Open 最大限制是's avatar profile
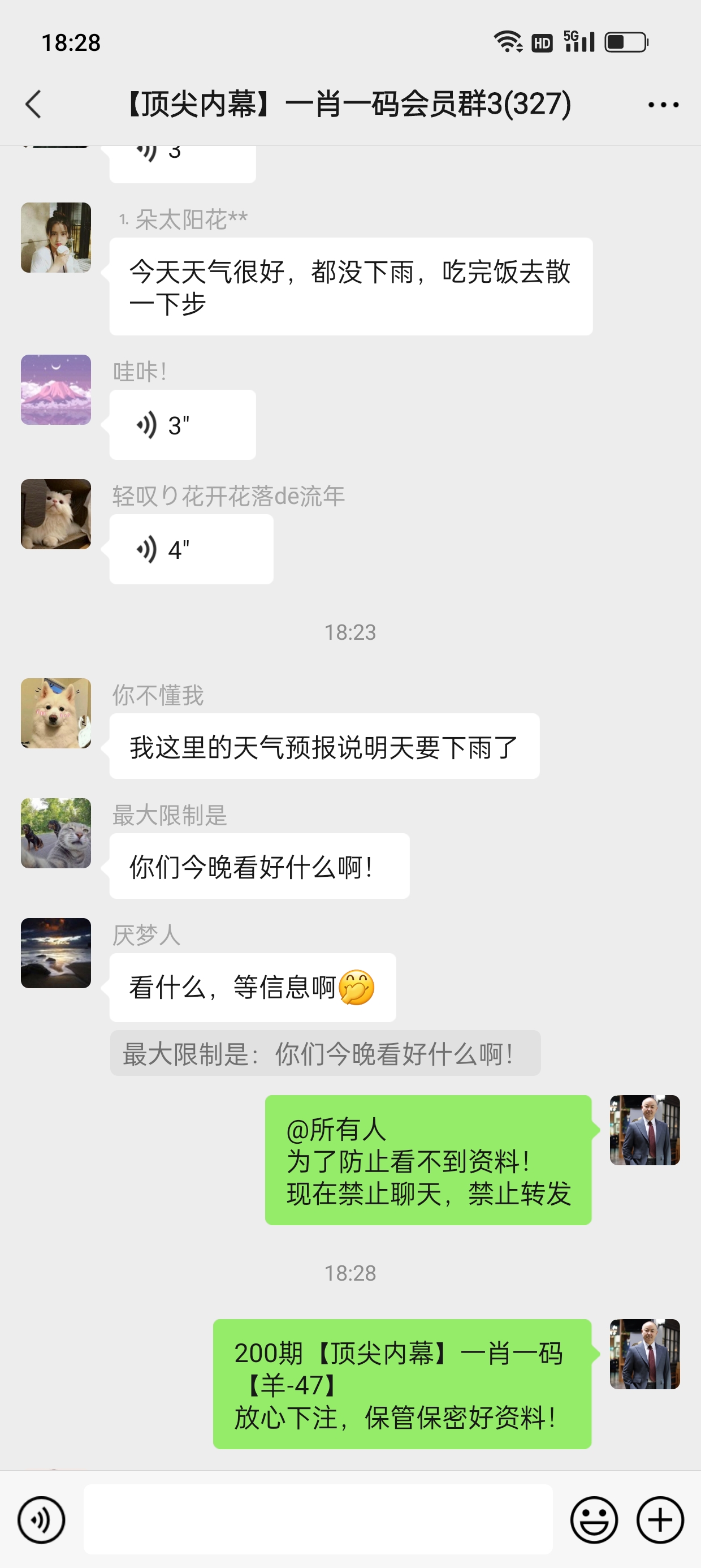 click(56, 833)
